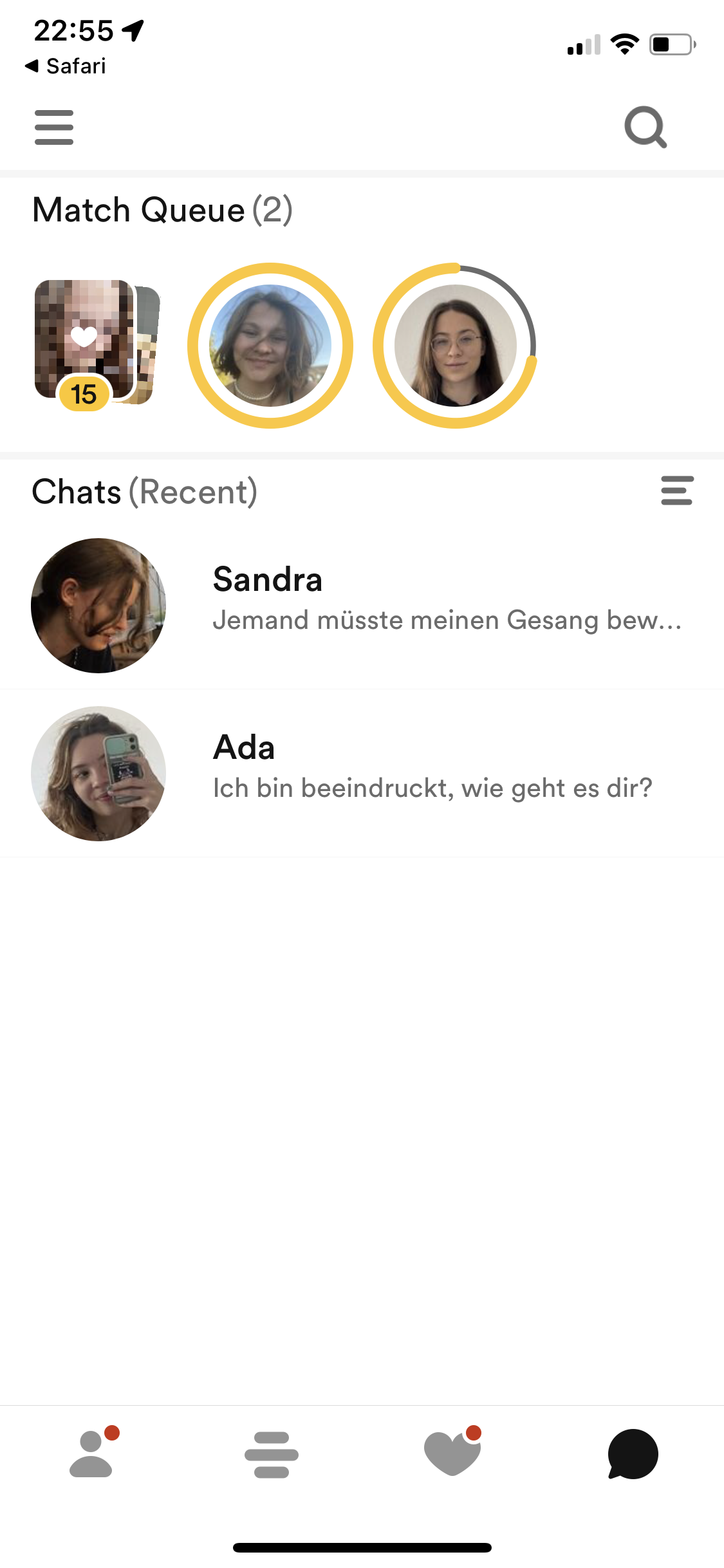Open the match with the fully yellow ring
Image resolution: width=724 pixels, height=1568 pixels.
[270, 346]
